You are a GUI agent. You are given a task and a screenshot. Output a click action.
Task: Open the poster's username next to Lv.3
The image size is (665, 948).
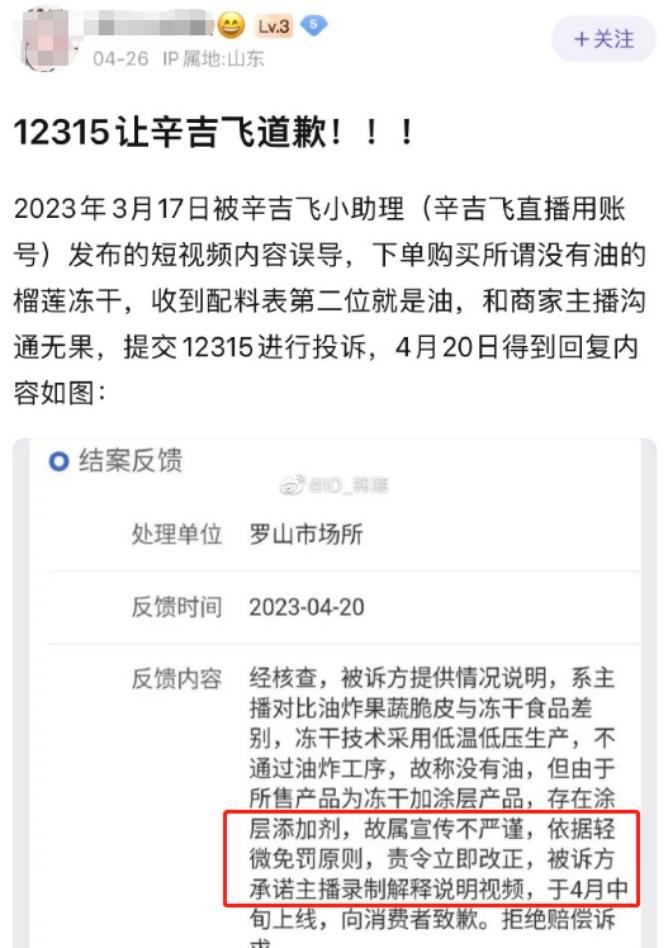(x=149, y=25)
